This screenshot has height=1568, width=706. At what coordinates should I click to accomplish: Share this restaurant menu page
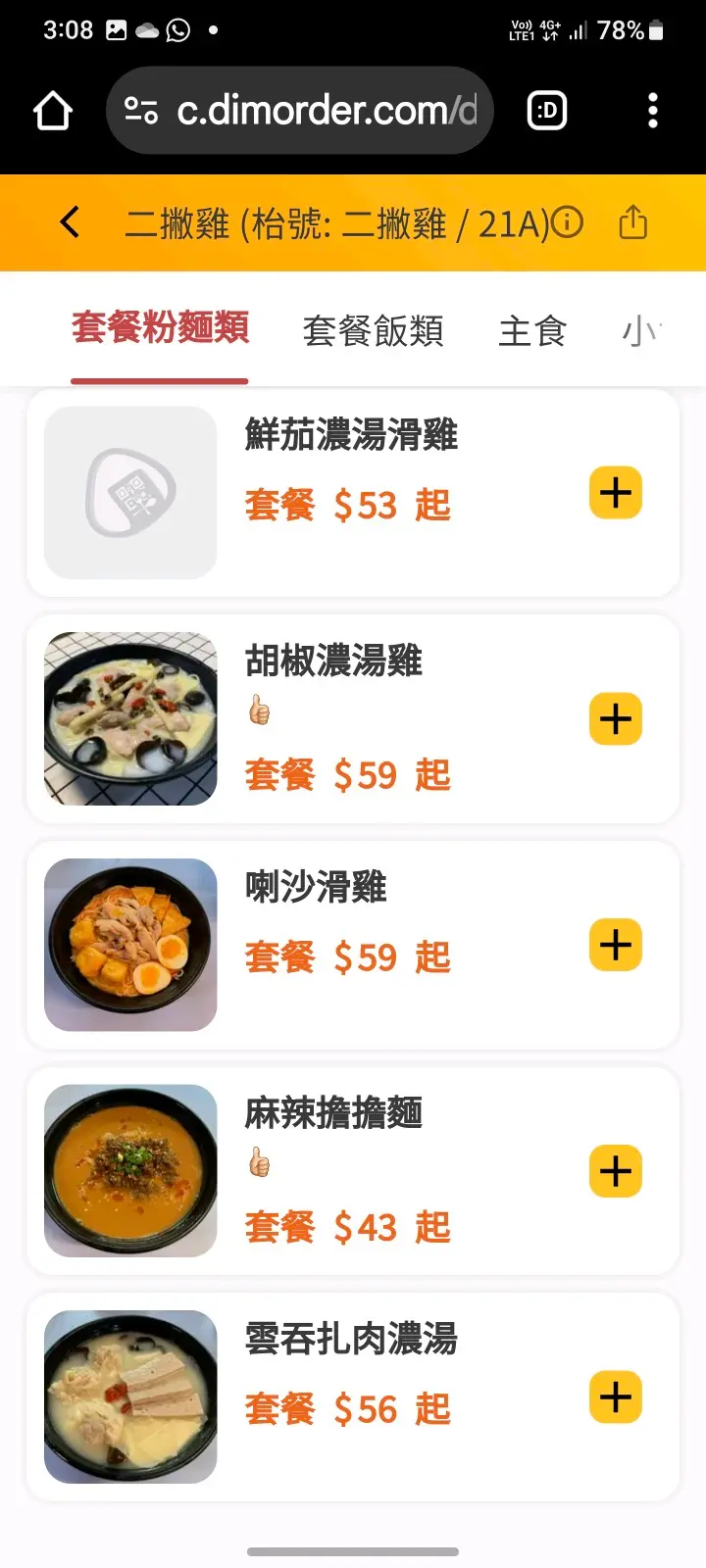click(x=633, y=222)
